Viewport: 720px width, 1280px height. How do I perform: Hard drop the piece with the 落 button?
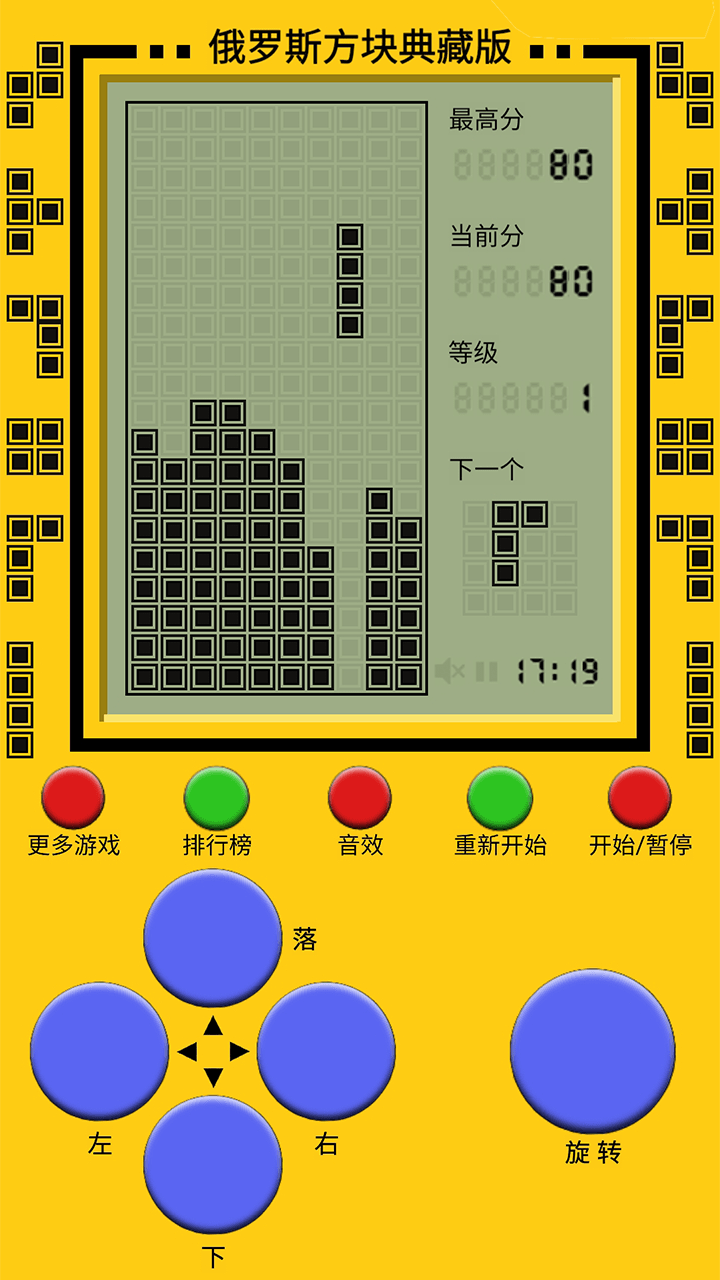[213, 937]
